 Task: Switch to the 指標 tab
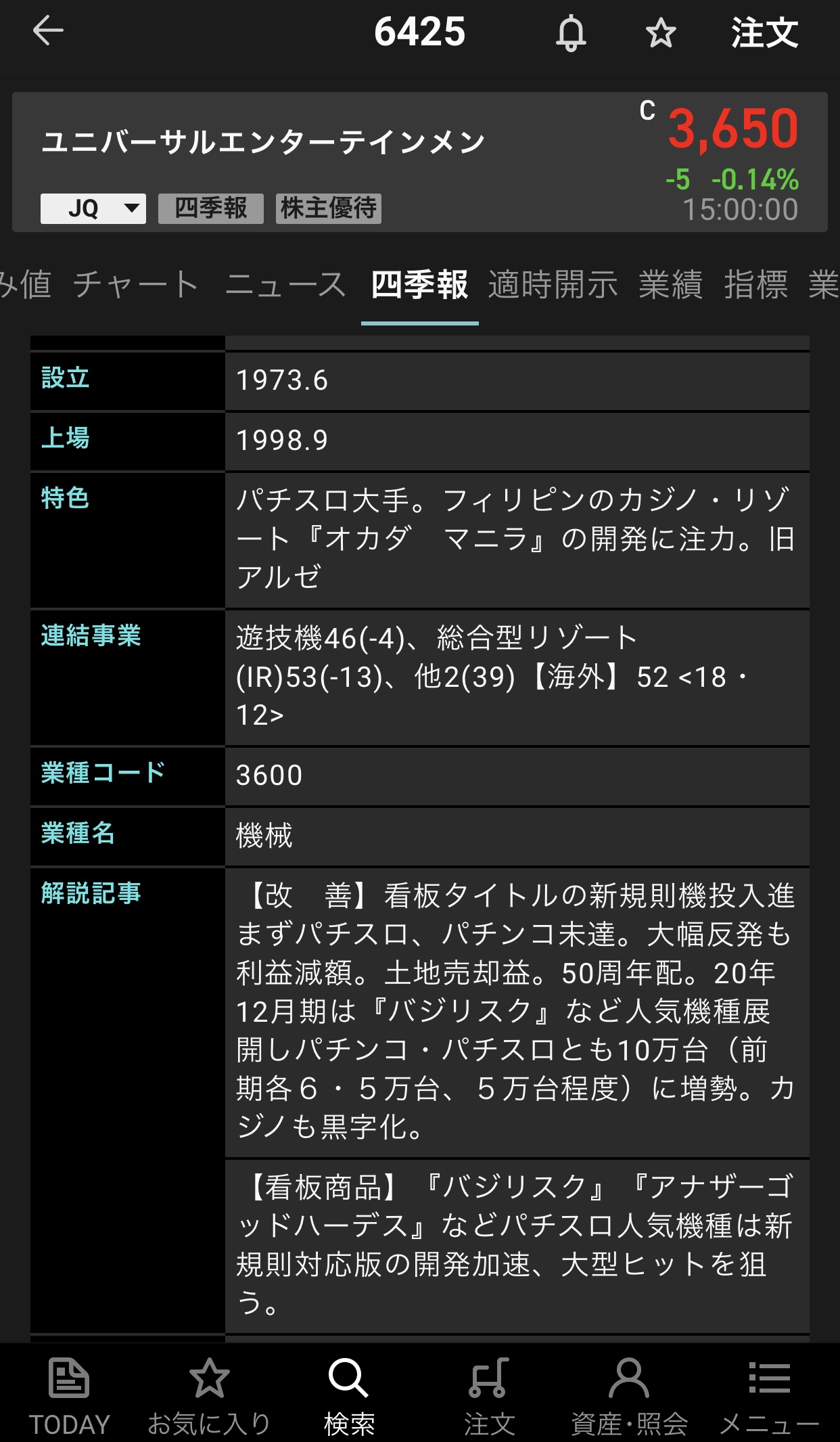pos(755,284)
